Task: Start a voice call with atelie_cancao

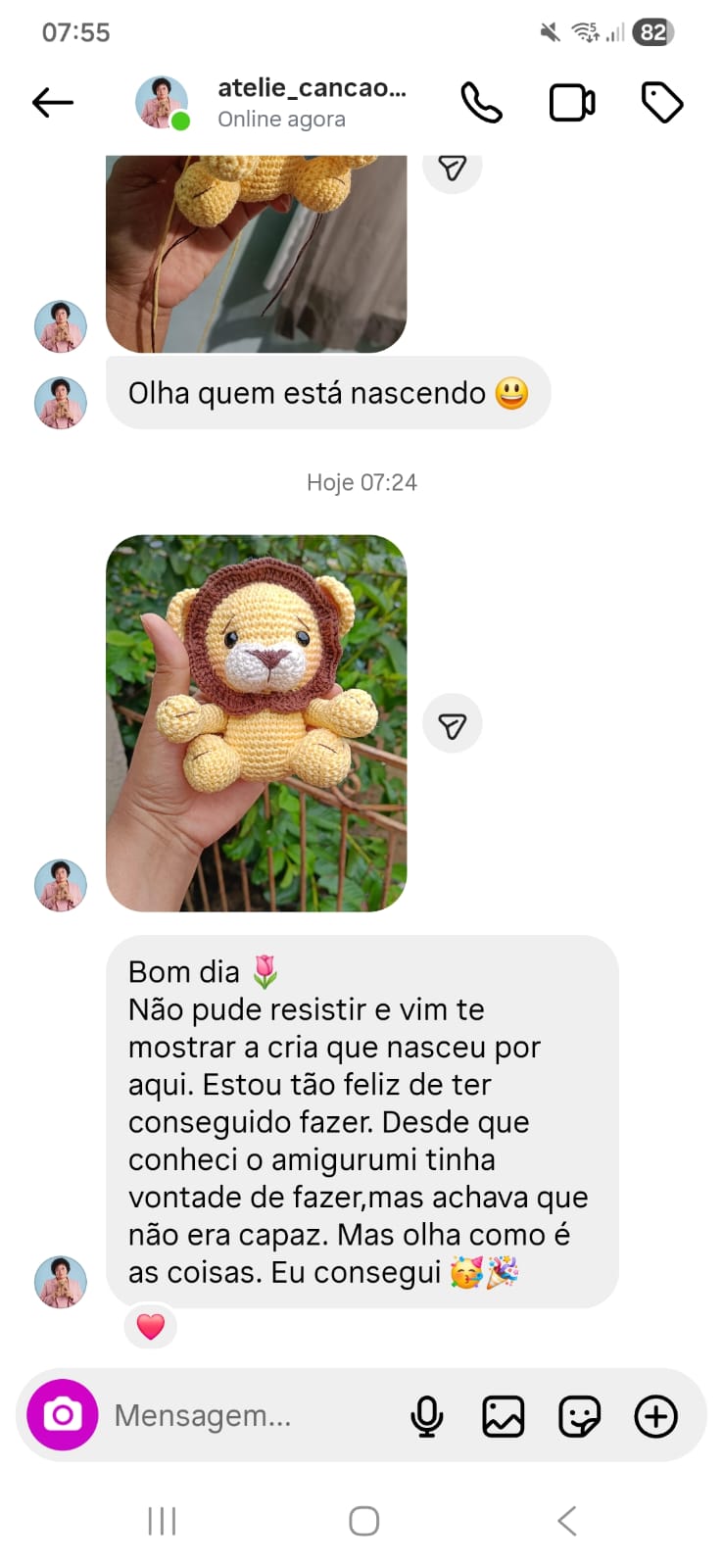Action: 481,101
